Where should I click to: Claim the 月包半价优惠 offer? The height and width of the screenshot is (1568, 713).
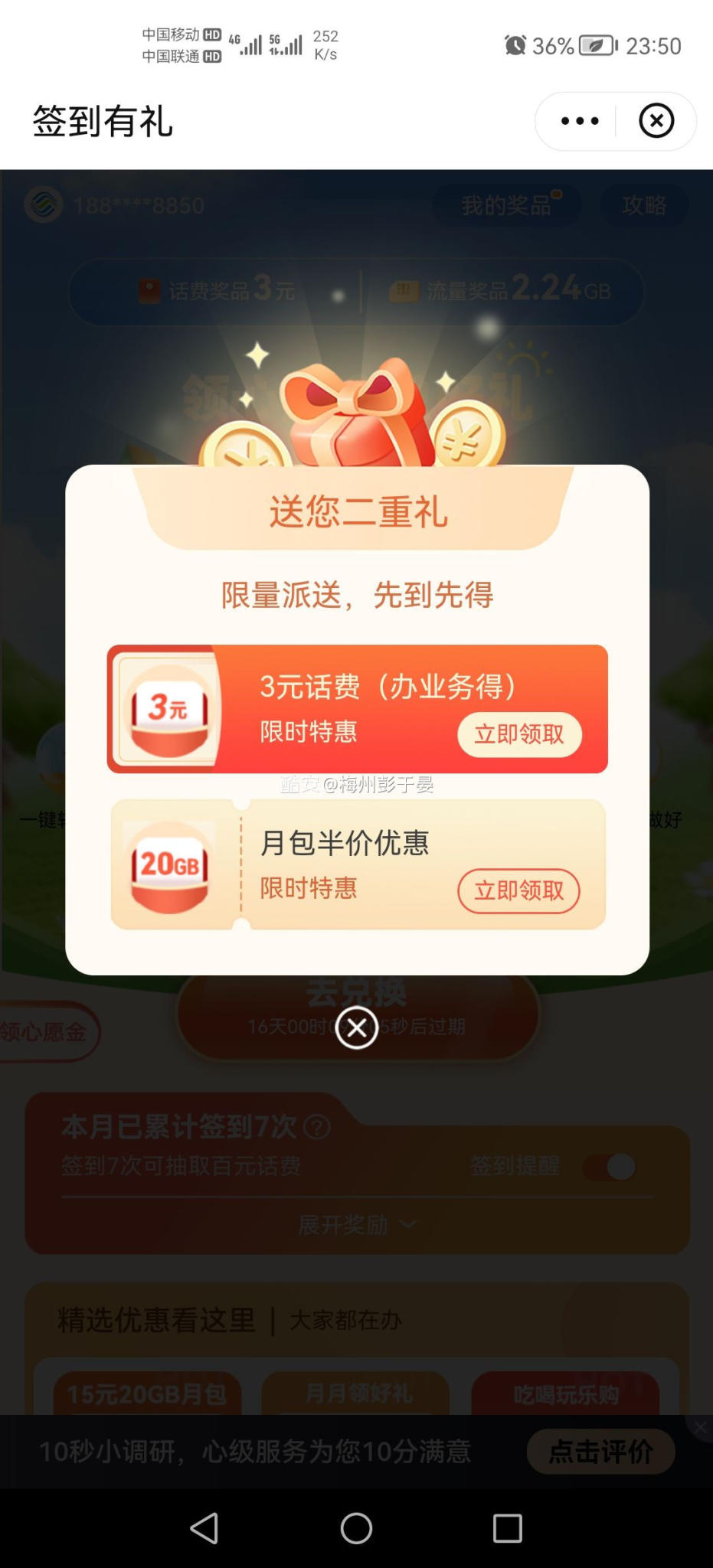(x=518, y=891)
